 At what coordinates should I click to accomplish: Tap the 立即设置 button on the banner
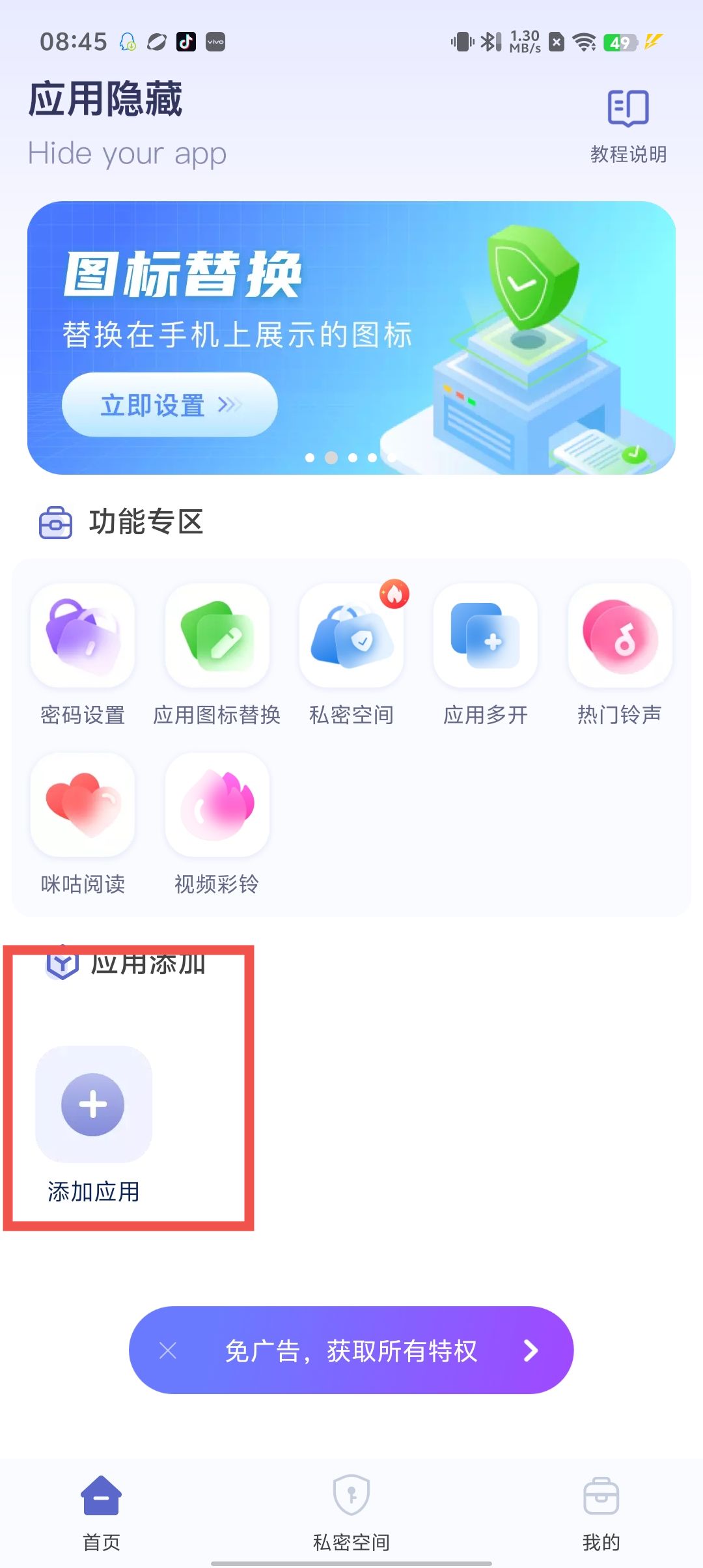coord(170,405)
